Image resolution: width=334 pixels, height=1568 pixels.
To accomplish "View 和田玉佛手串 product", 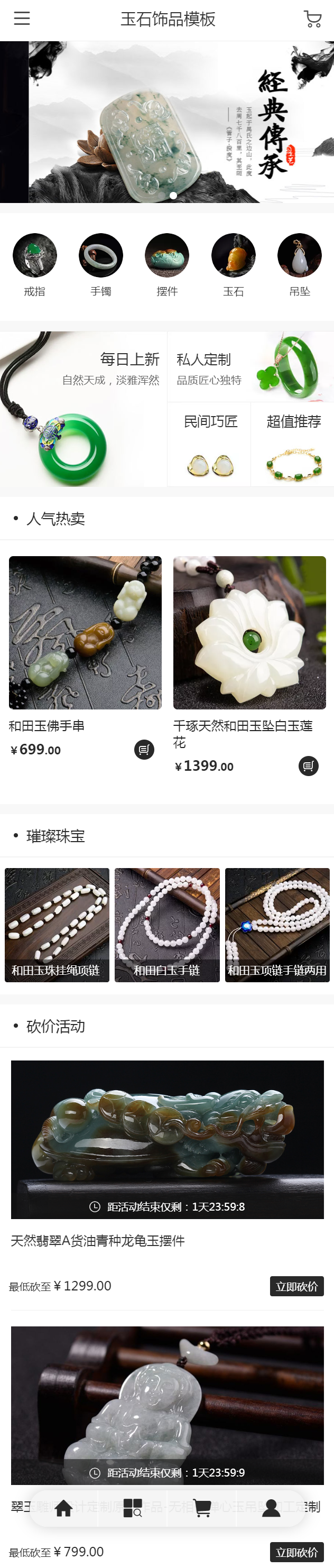I will click(85, 633).
